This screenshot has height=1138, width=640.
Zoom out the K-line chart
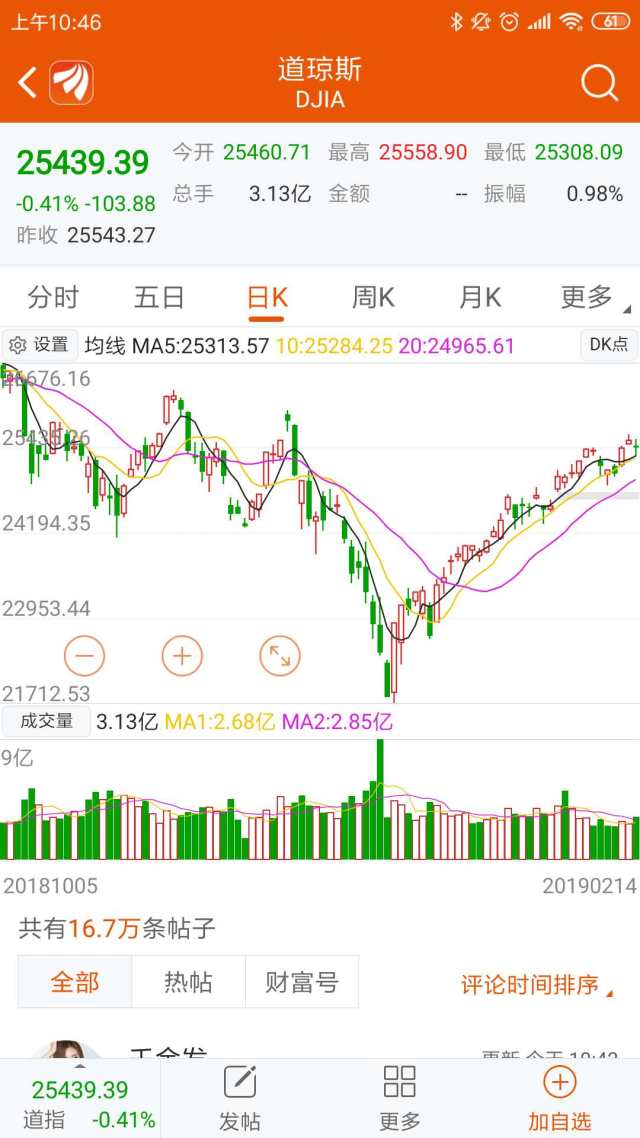84,656
